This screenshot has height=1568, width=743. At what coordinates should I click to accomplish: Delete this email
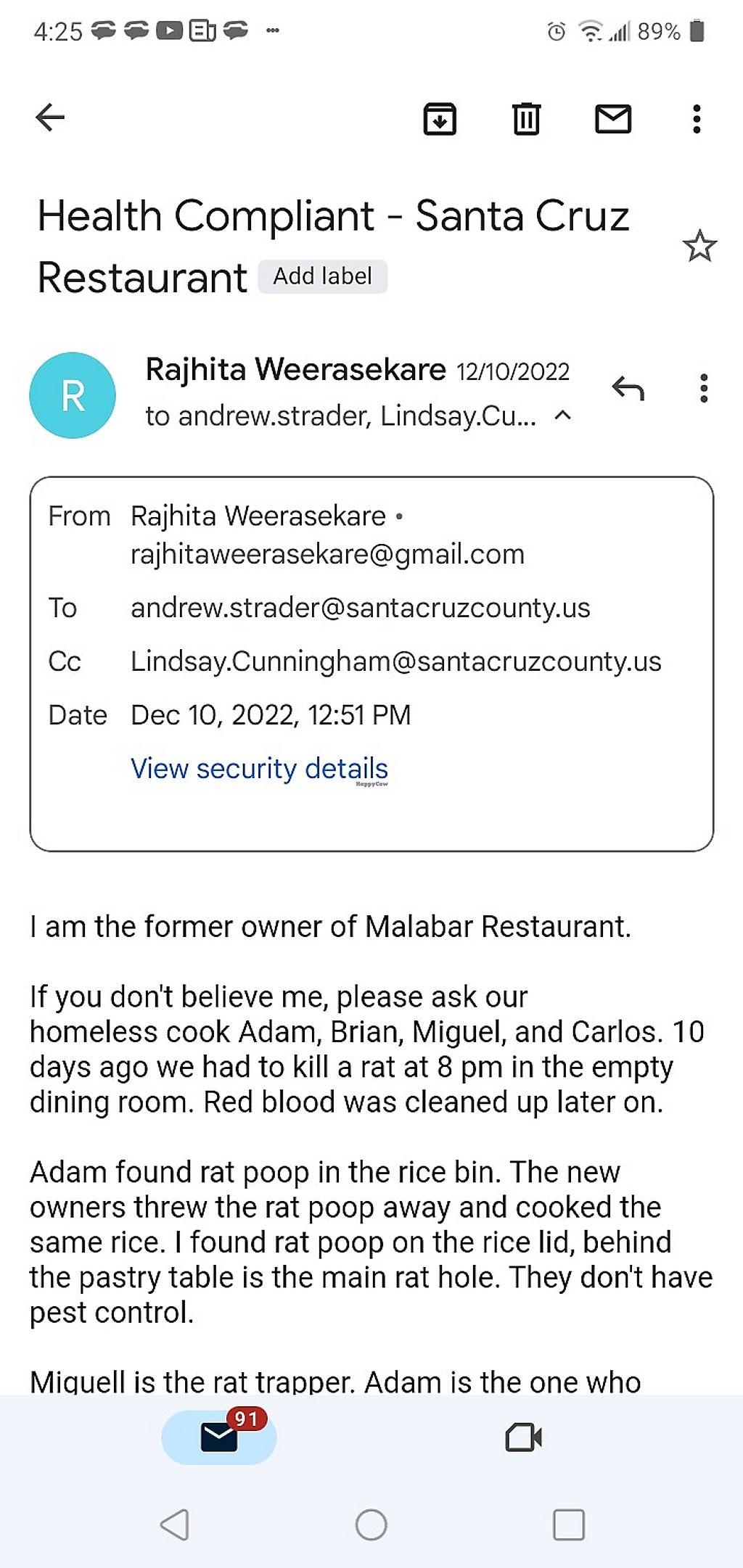pos(526,119)
